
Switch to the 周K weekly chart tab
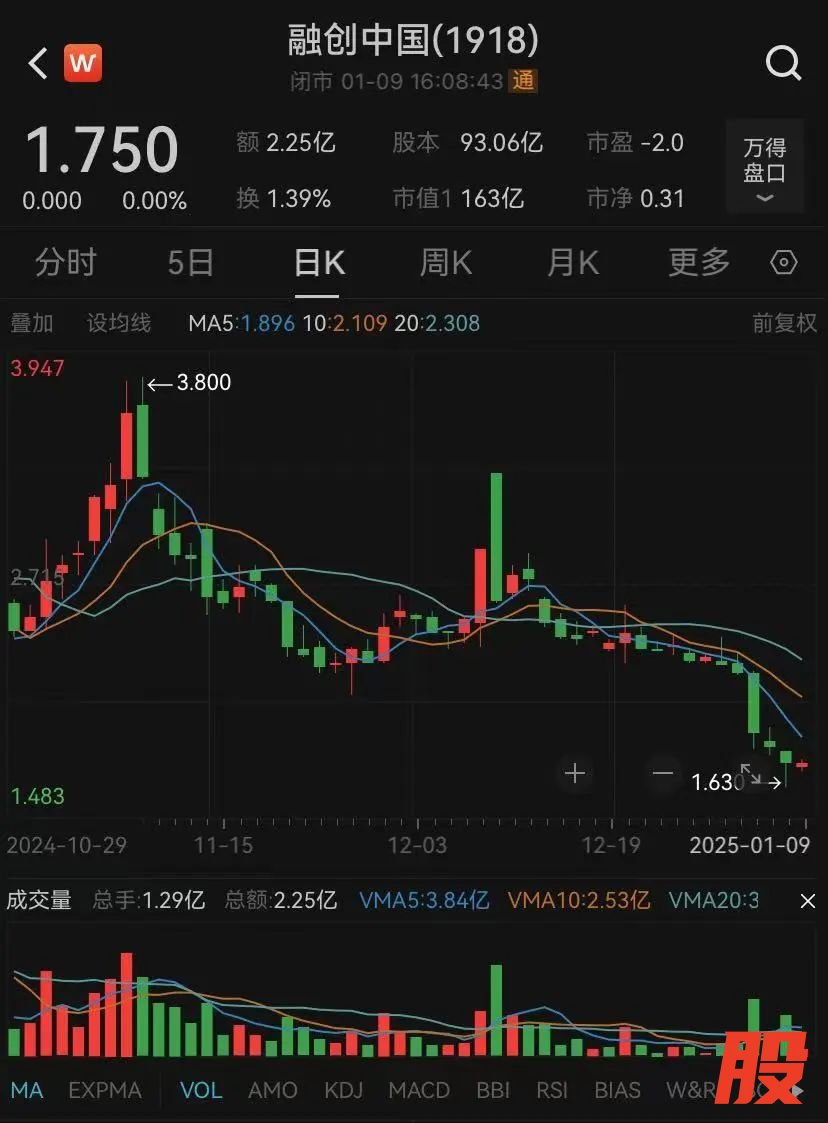[444, 262]
